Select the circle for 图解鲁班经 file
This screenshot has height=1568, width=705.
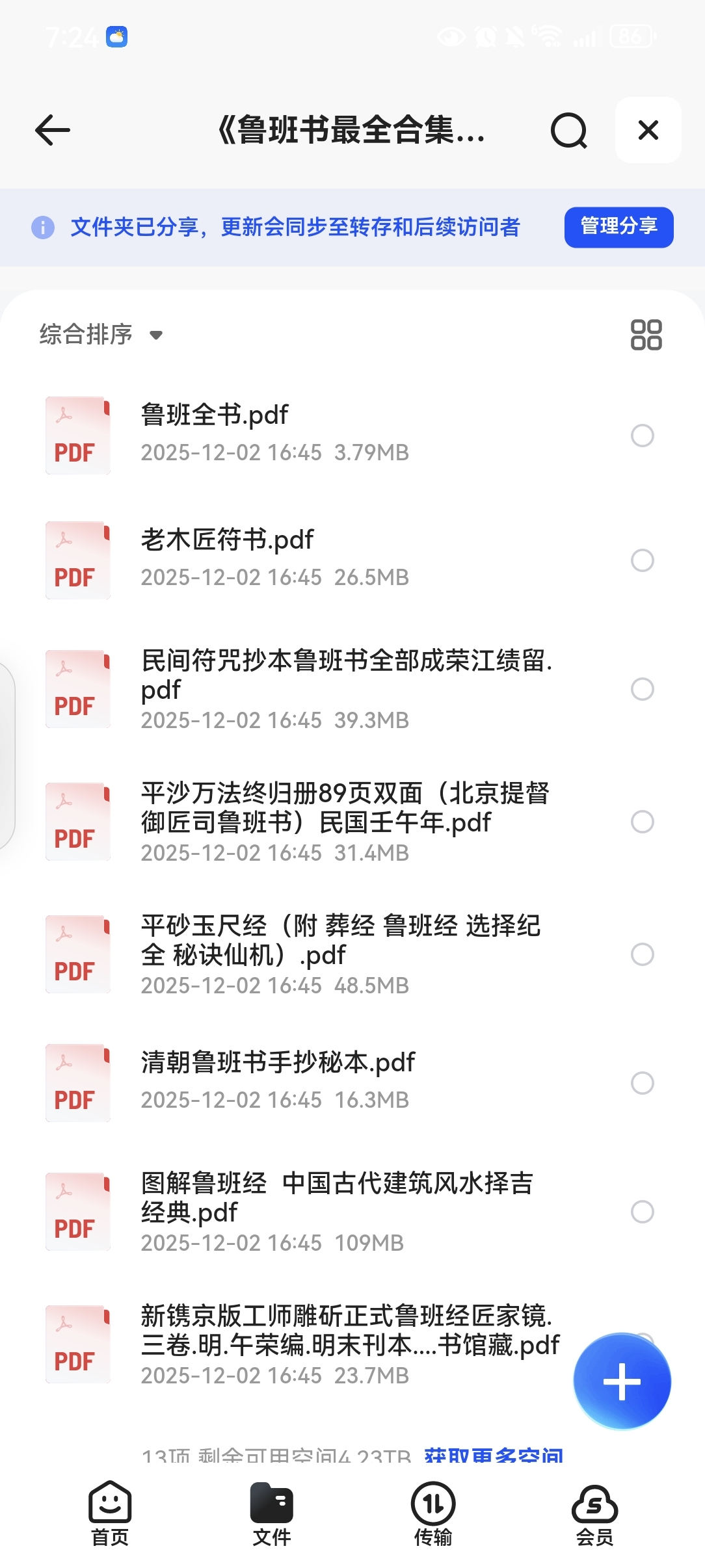[x=642, y=1212]
